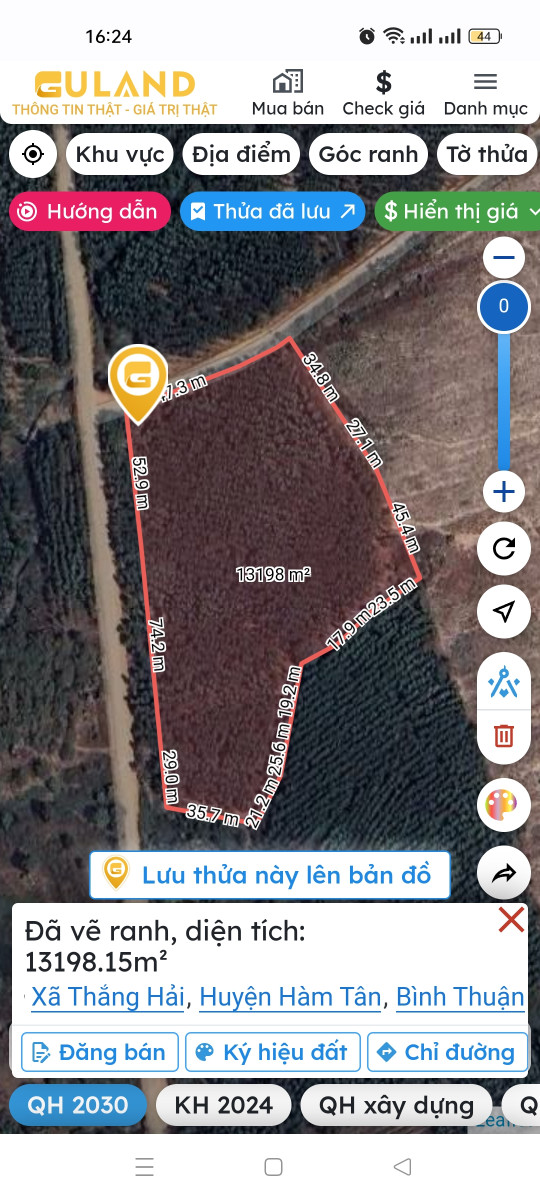Close the area info panel
The image size is (540, 1200).
[x=511, y=920]
